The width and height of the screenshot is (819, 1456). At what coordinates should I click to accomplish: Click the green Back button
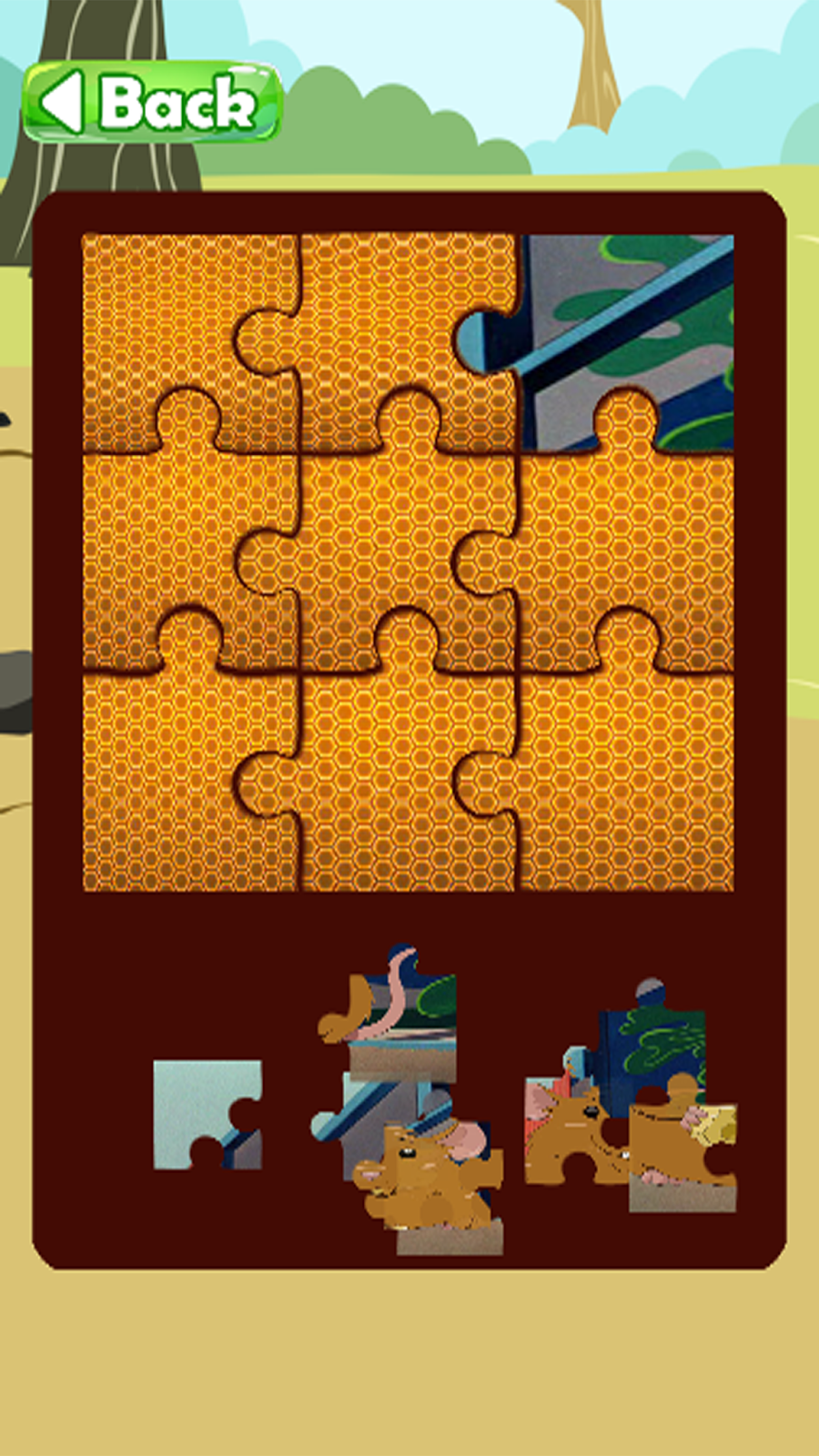(x=155, y=103)
